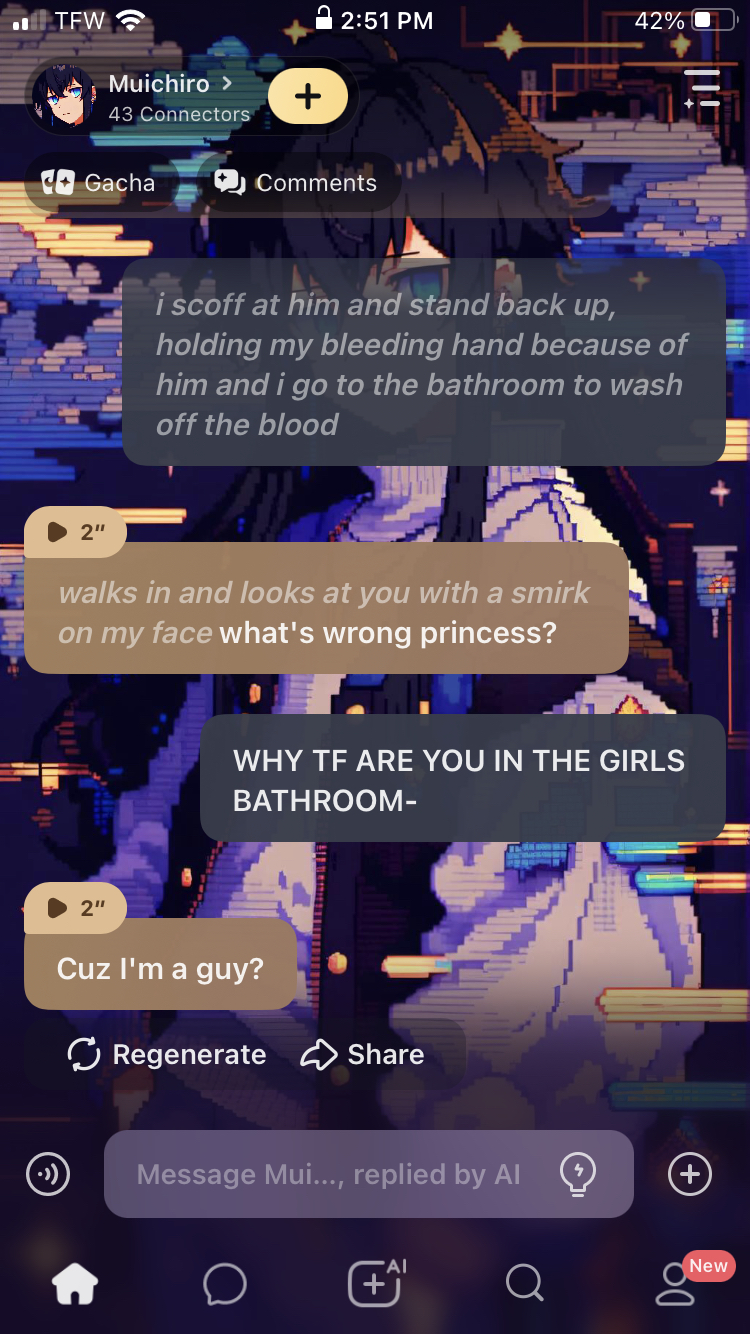Open the plus attachments button by input
Viewport: 750px width, 1334px height.
click(x=690, y=1174)
